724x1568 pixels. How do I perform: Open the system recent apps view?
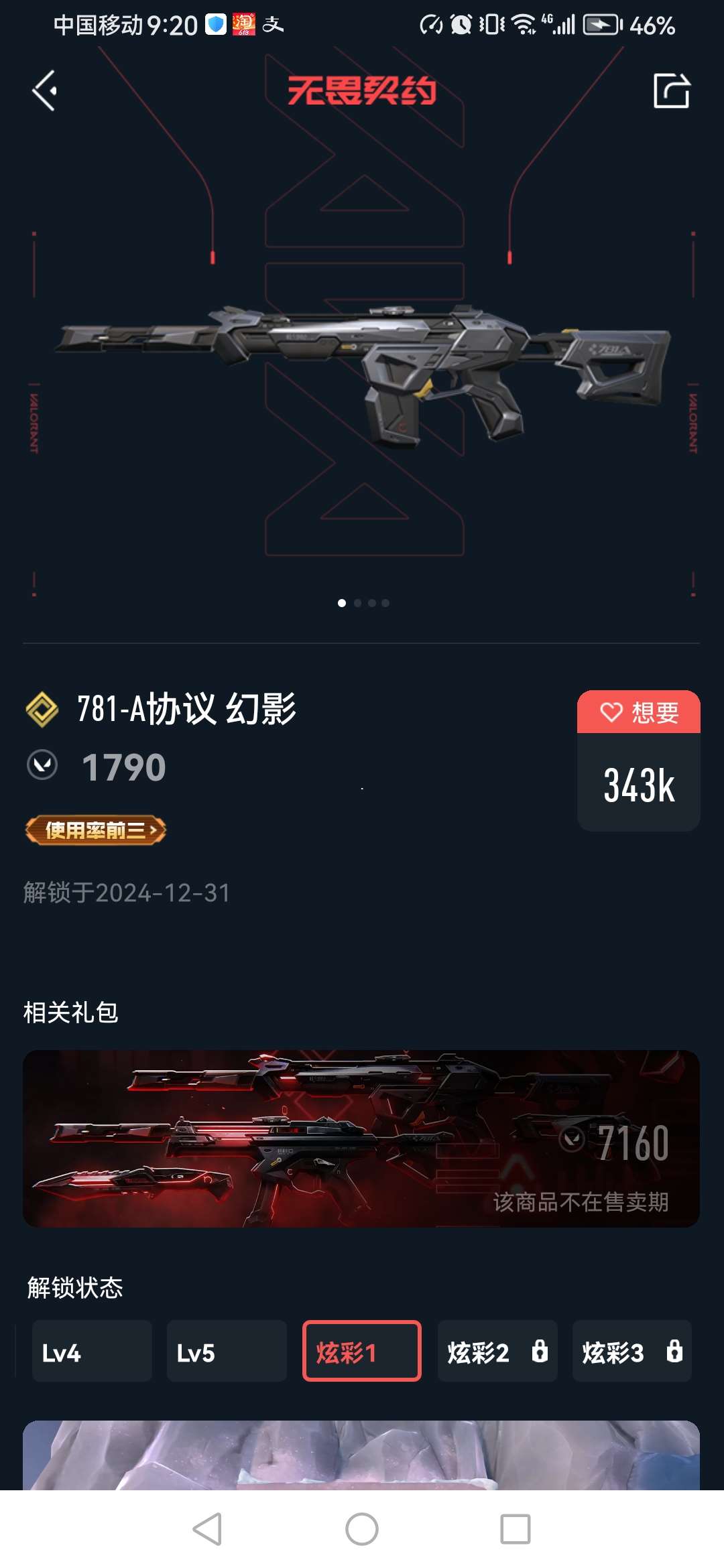click(x=515, y=1529)
